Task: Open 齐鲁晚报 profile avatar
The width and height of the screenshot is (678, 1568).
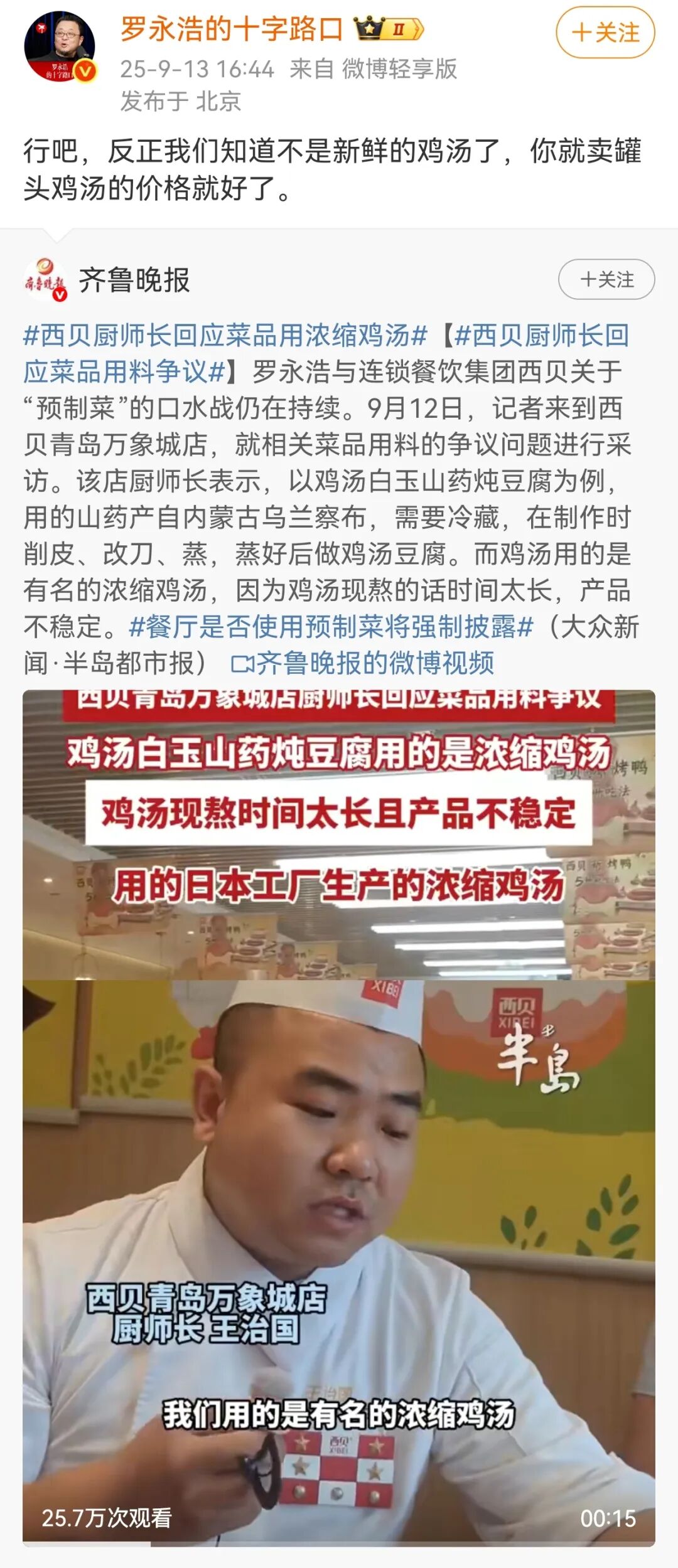Action: [45, 280]
